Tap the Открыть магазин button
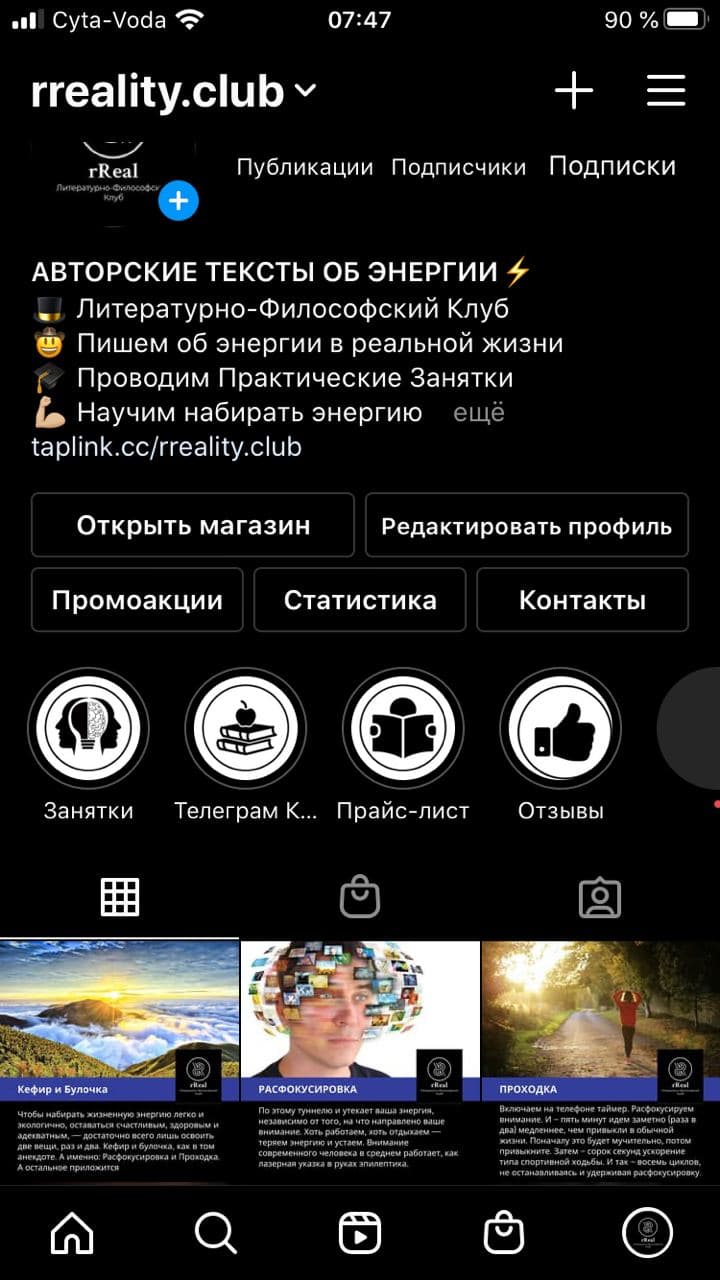 coord(193,525)
